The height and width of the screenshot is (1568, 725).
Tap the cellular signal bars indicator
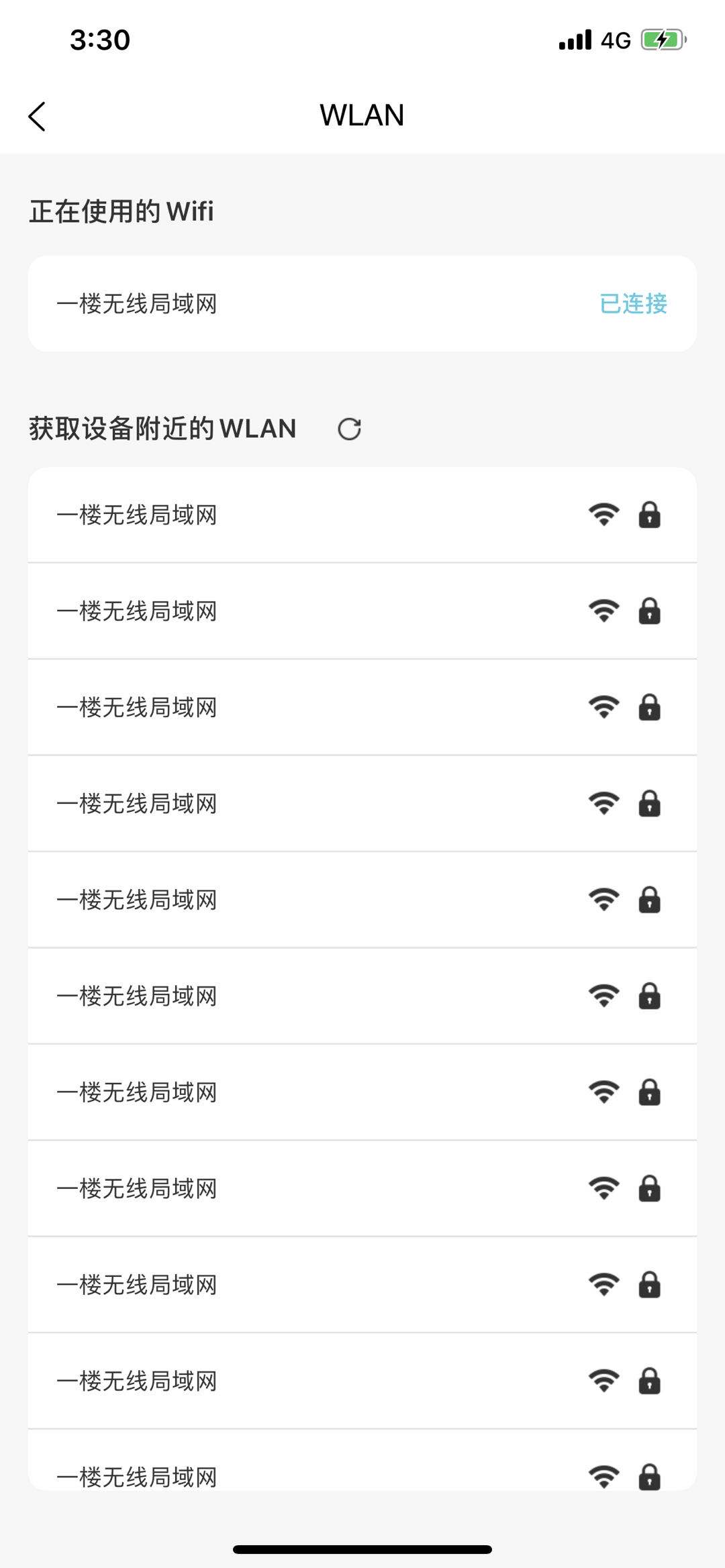tap(573, 40)
